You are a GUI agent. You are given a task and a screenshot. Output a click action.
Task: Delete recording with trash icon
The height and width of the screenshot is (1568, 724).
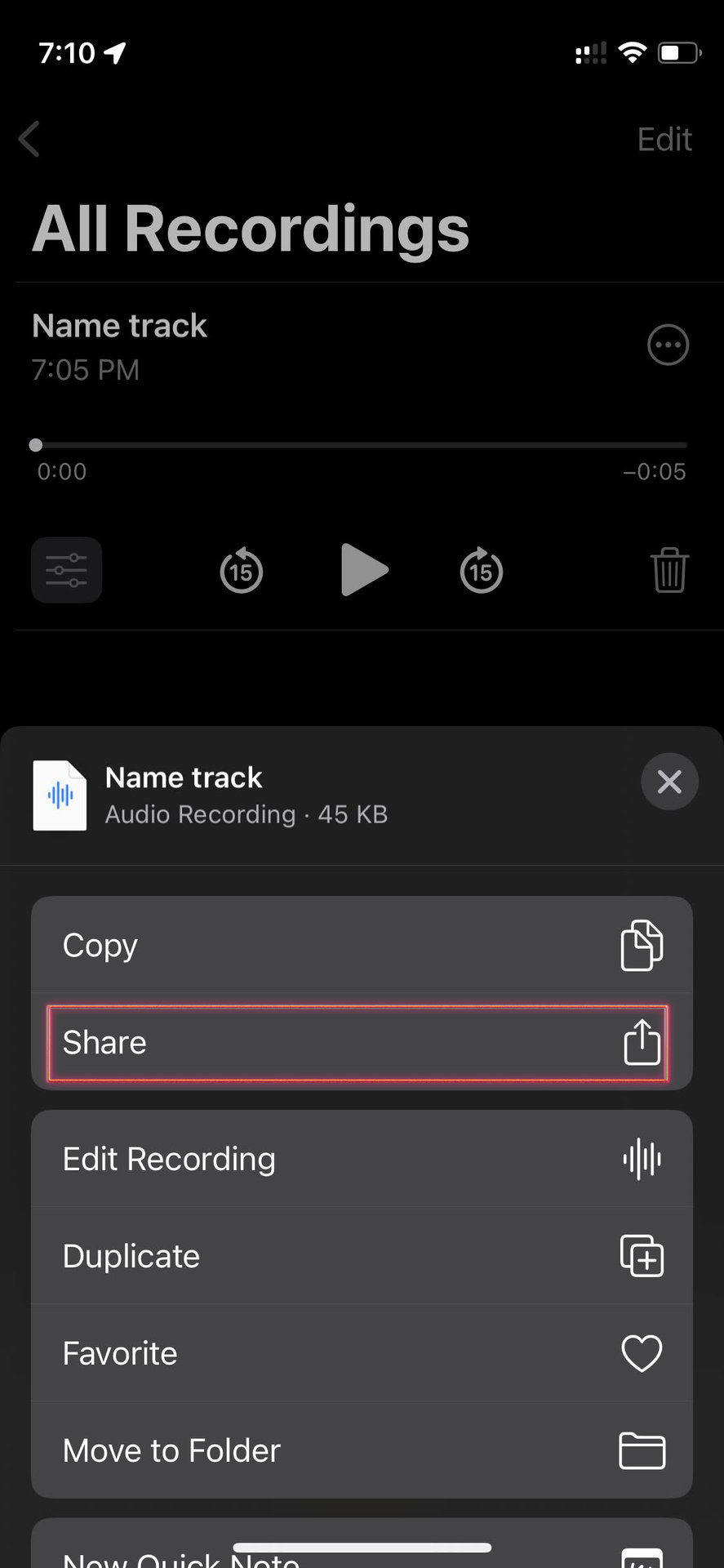pyautogui.click(x=669, y=570)
